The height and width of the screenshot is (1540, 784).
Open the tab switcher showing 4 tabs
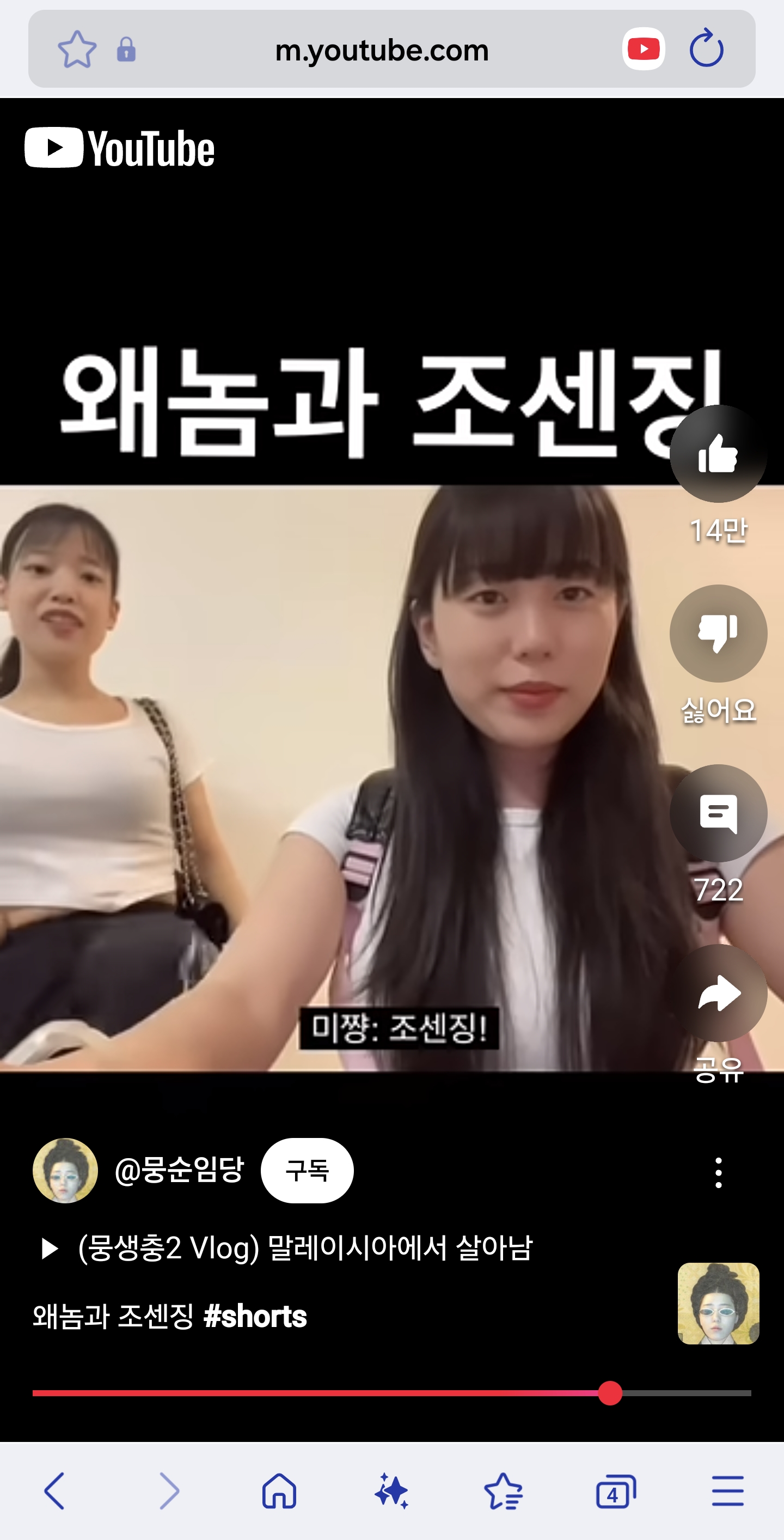615,1491
